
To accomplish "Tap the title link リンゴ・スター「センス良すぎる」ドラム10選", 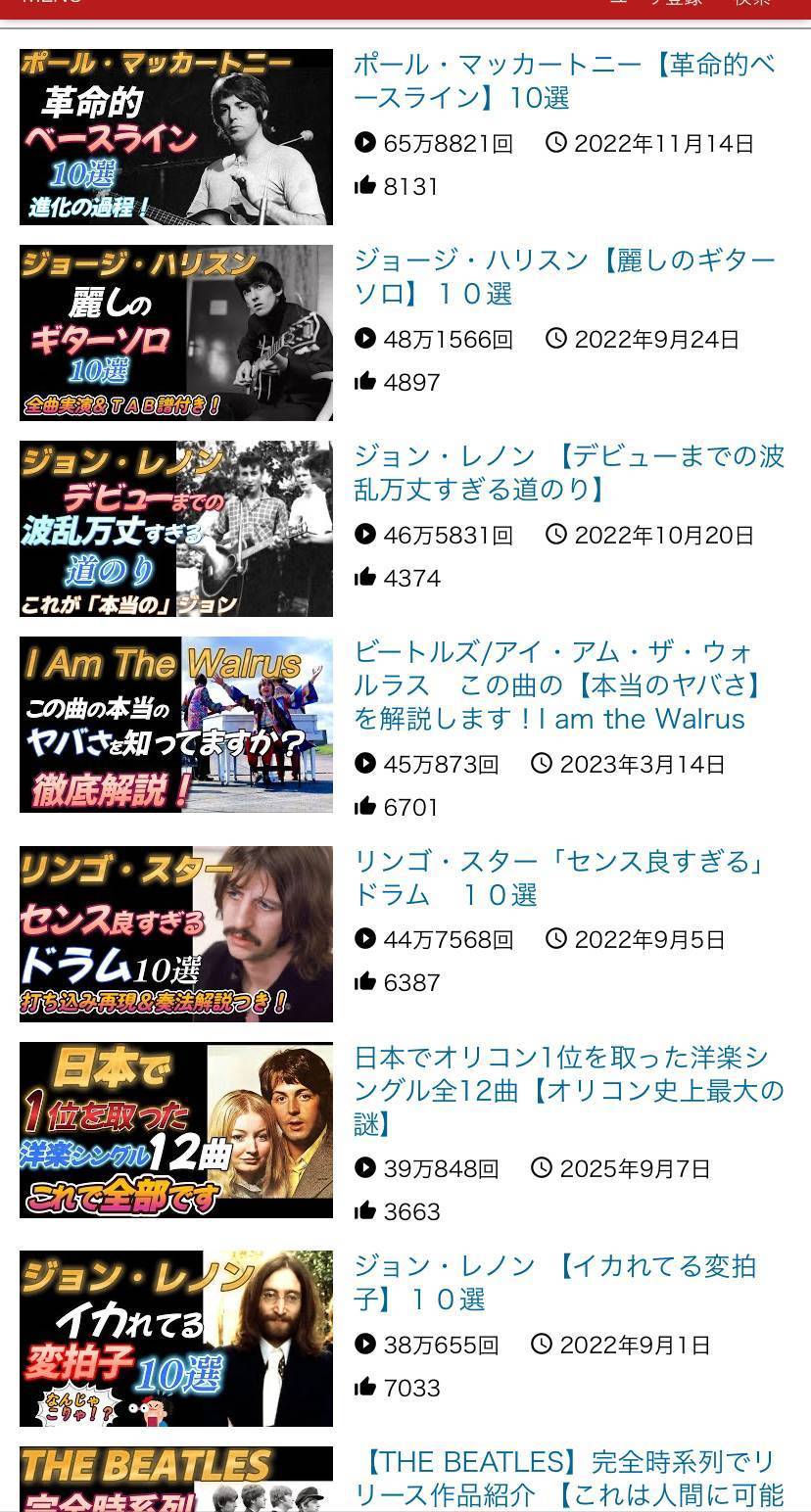I will tap(558, 878).
